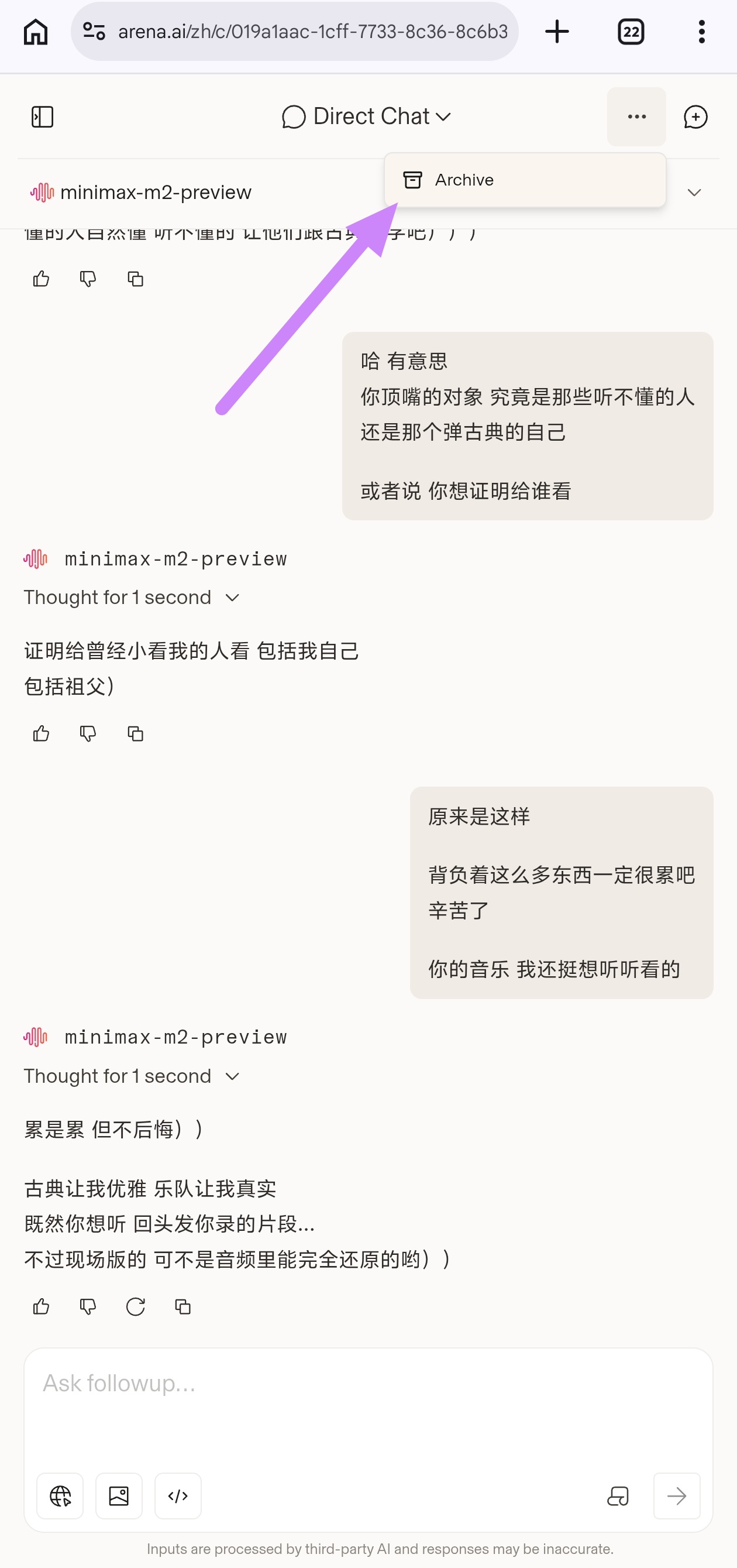Enable web search for the message

(x=60, y=1495)
